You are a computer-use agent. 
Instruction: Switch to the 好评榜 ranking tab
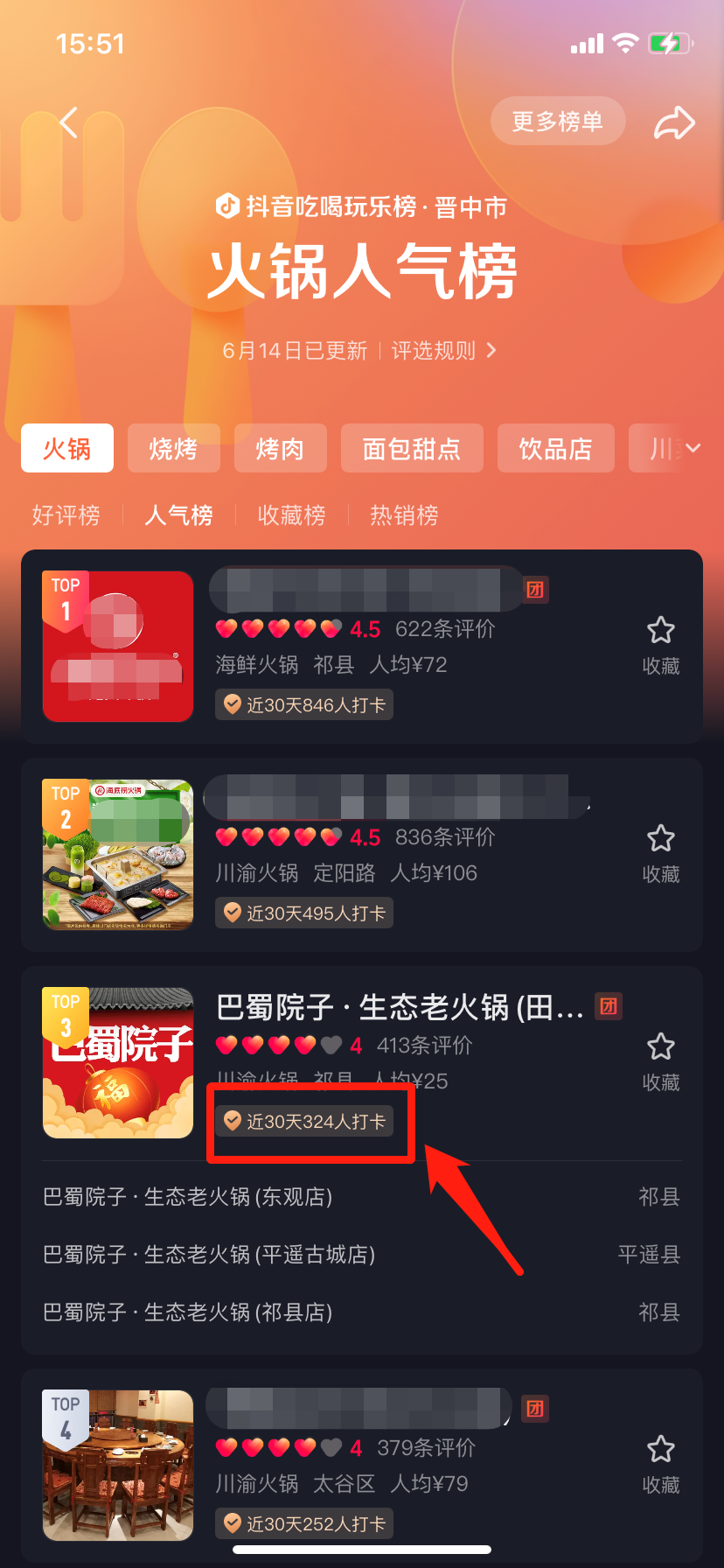click(x=67, y=515)
